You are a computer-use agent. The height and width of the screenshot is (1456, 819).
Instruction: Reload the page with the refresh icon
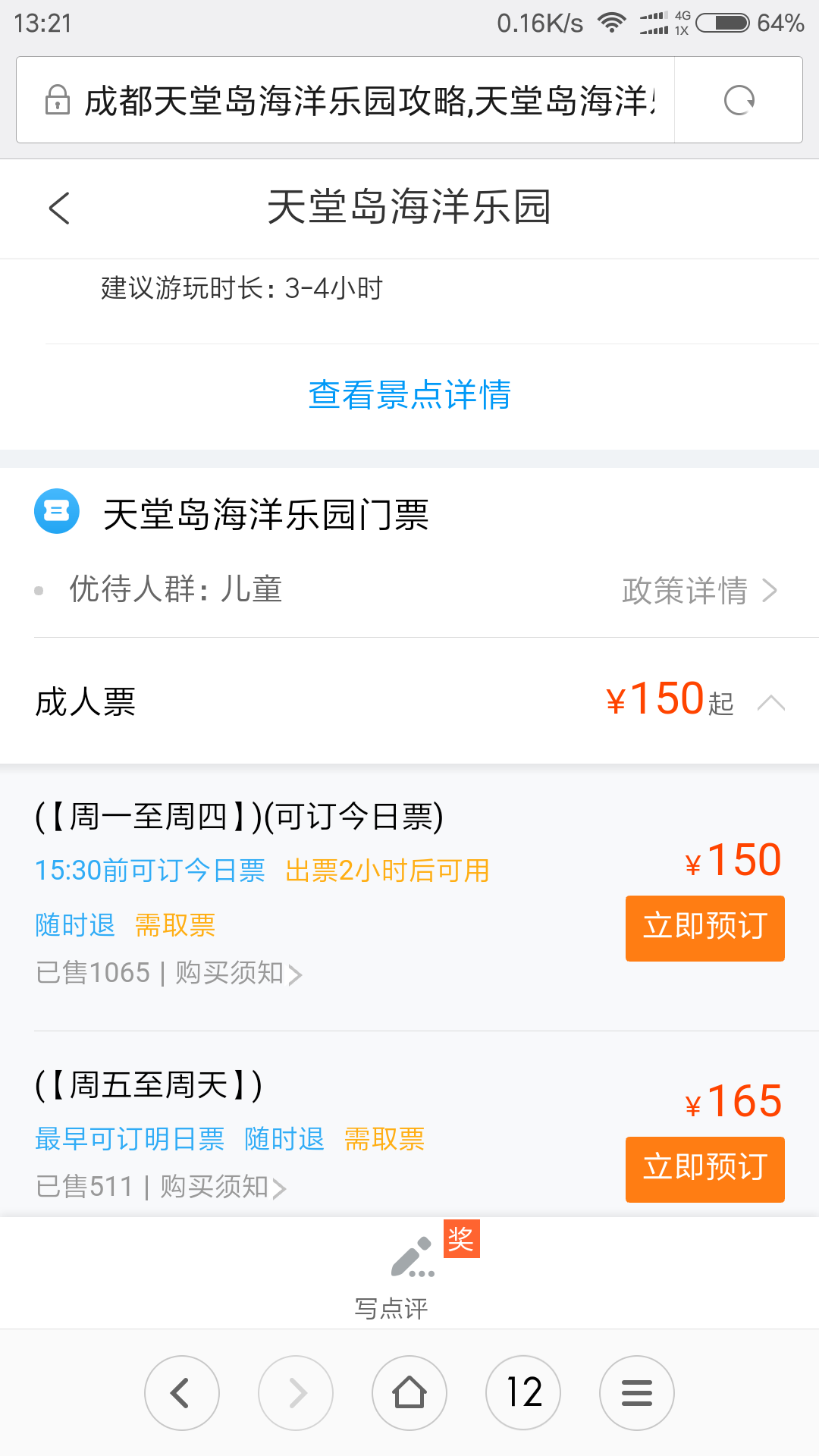(739, 100)
